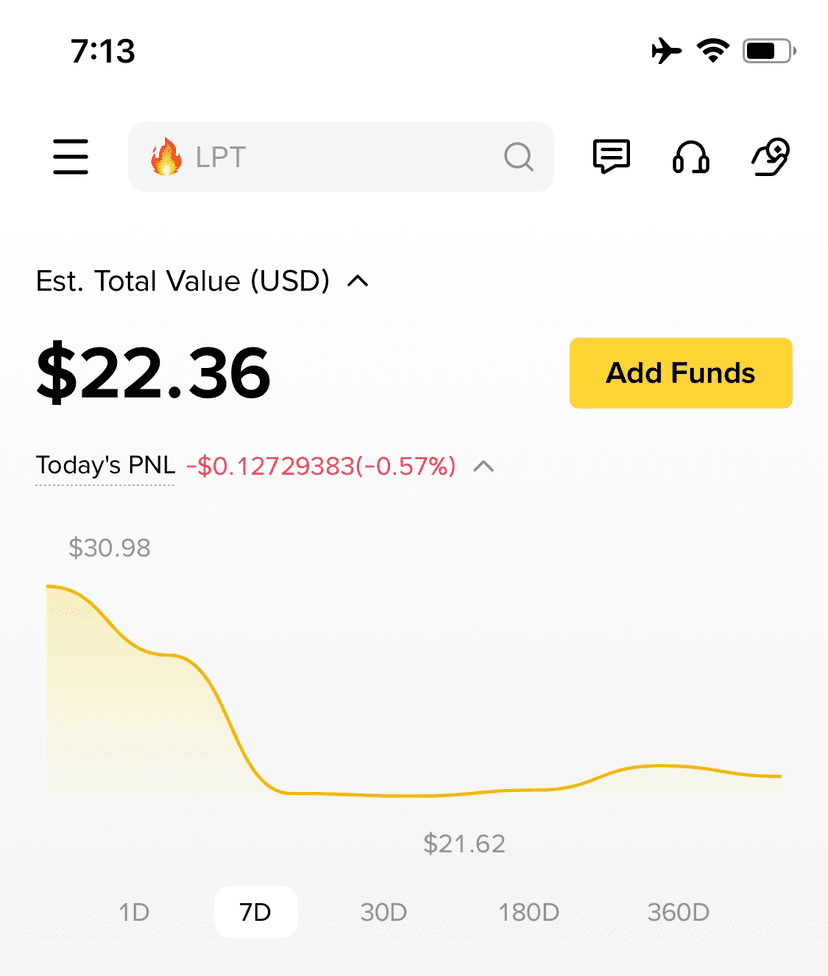828x976 pixels.
Task: Show the 180D chart range
Action: (529, 912)
